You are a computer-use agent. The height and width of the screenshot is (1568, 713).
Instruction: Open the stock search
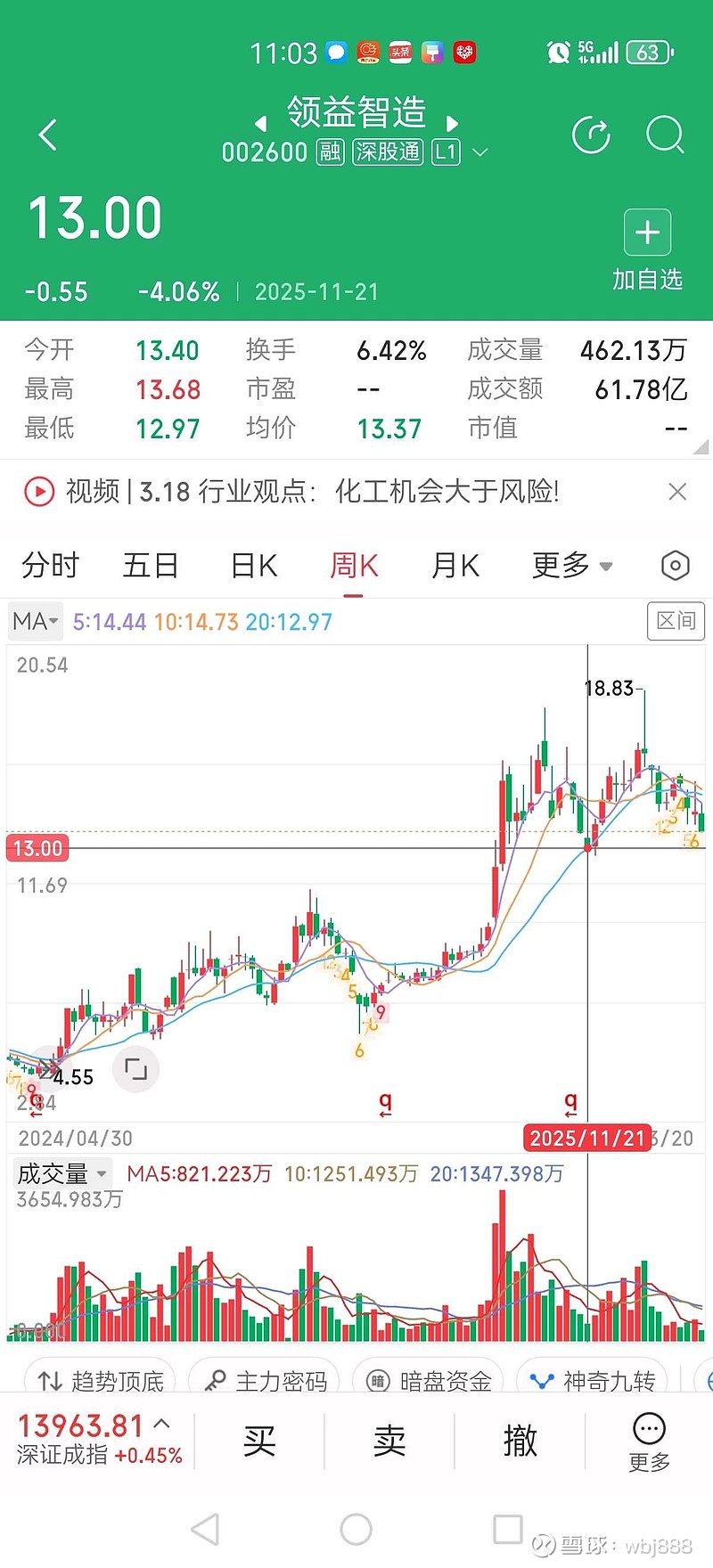[663, 135]
